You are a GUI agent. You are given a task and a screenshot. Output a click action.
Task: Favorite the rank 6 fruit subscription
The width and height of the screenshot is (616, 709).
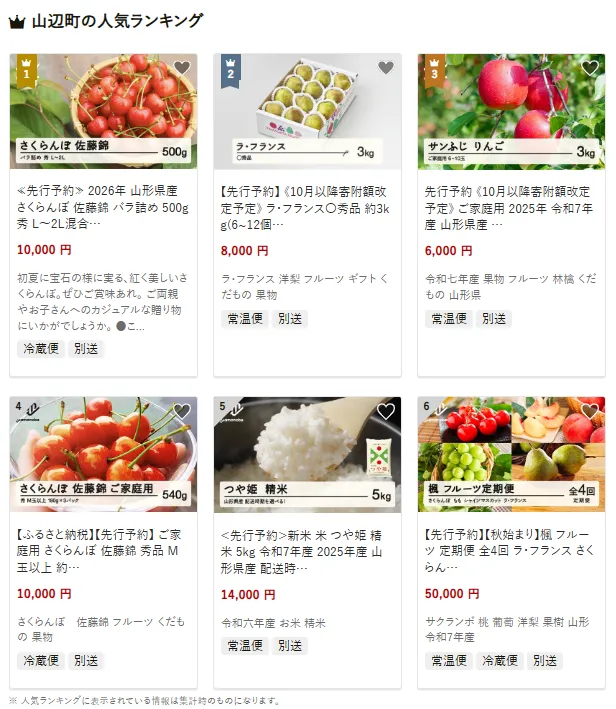pos(589,411)
